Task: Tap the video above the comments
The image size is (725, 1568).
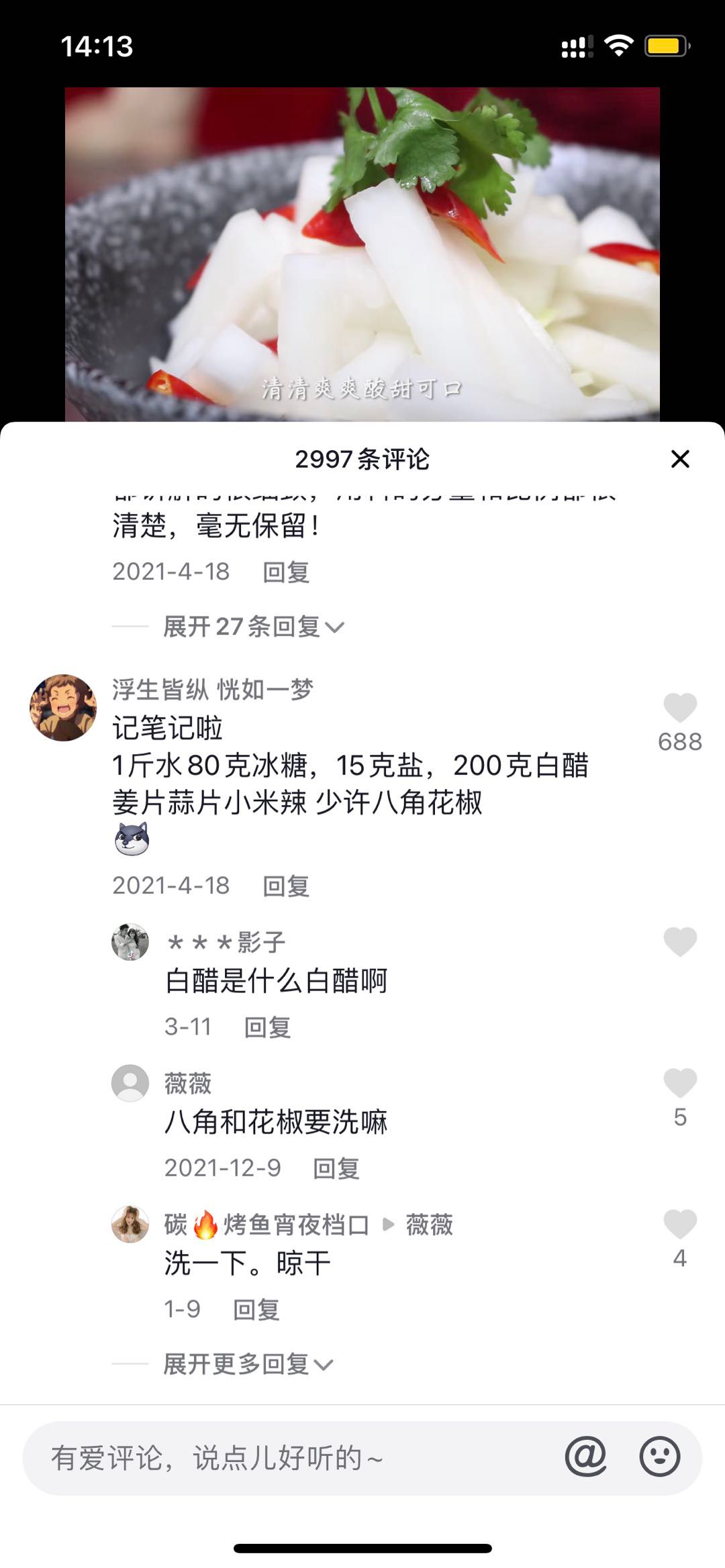Action: point(362,254)
